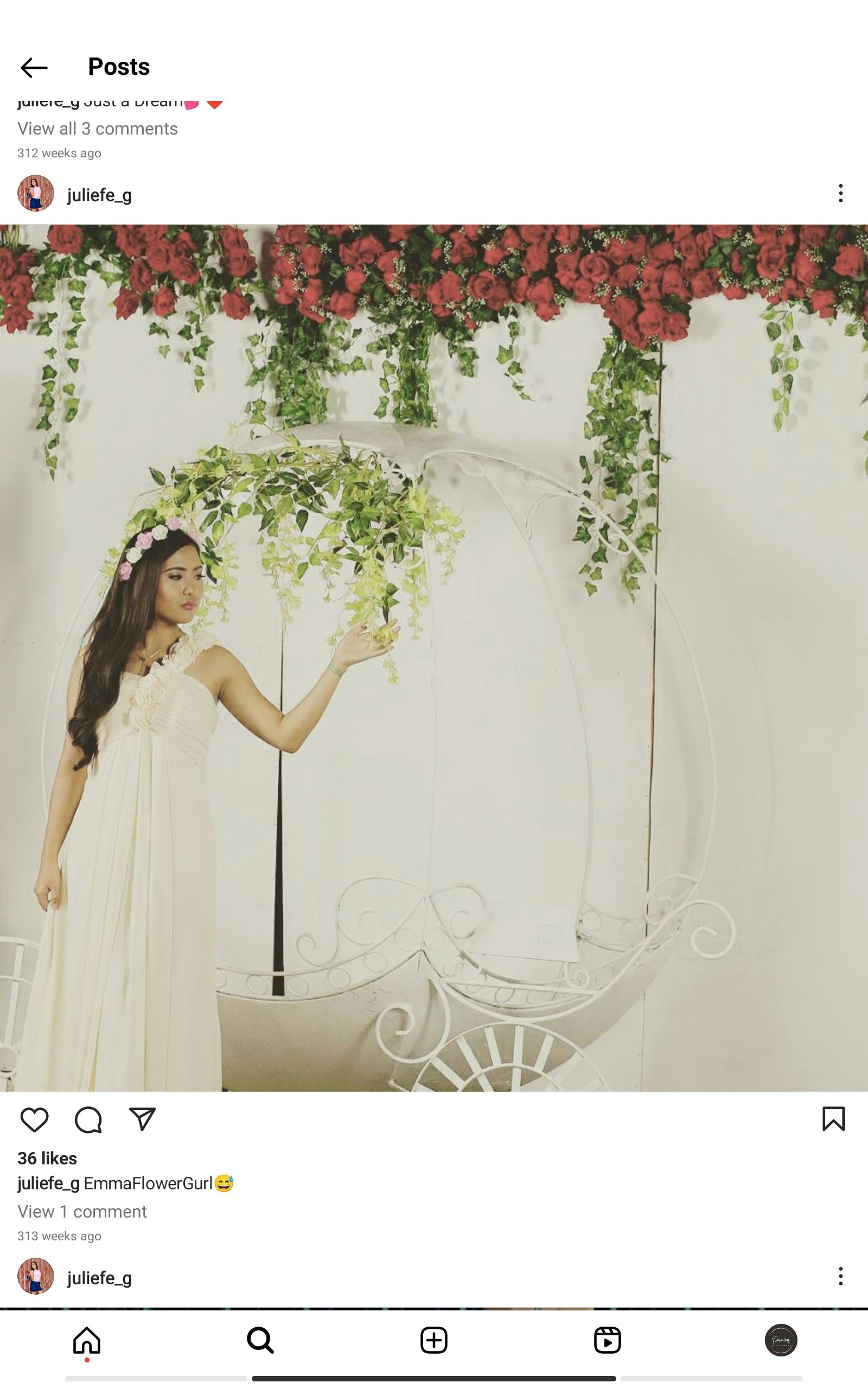This screenshot has width=868, height=1389.
Task: Open the list of 36 likes
Action: (x=47, y=1158)
